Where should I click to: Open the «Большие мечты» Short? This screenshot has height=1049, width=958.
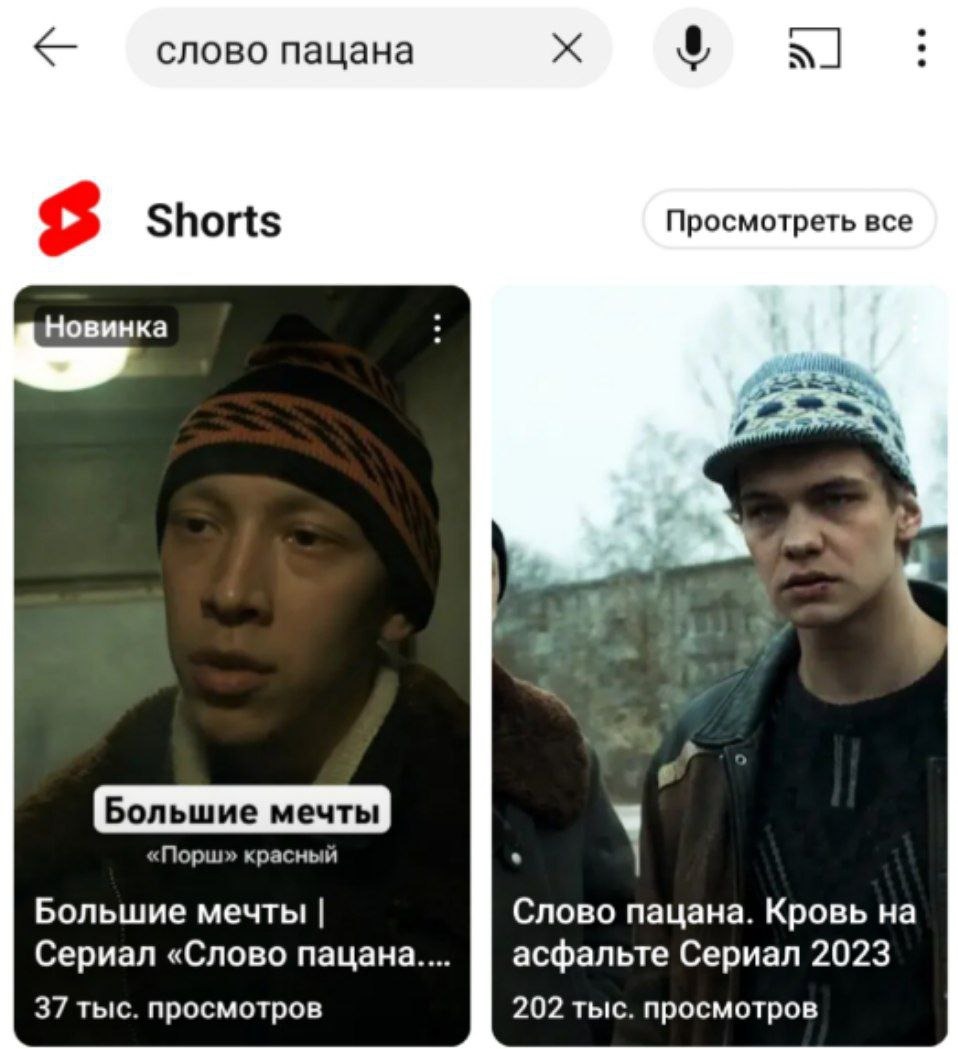point(241,600)
